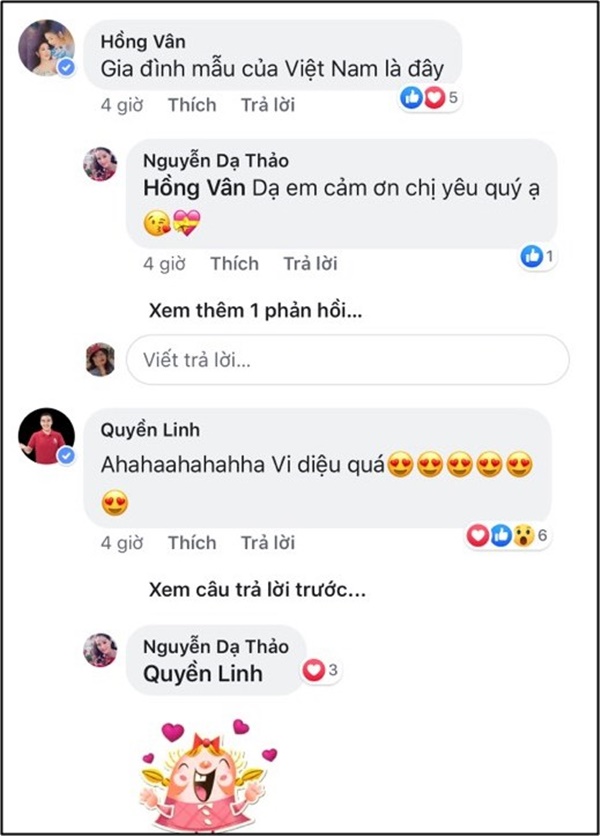Like Hồng Vân's comment with Thích
This screenshot has width=600, height=836.
tap(191, 104)
